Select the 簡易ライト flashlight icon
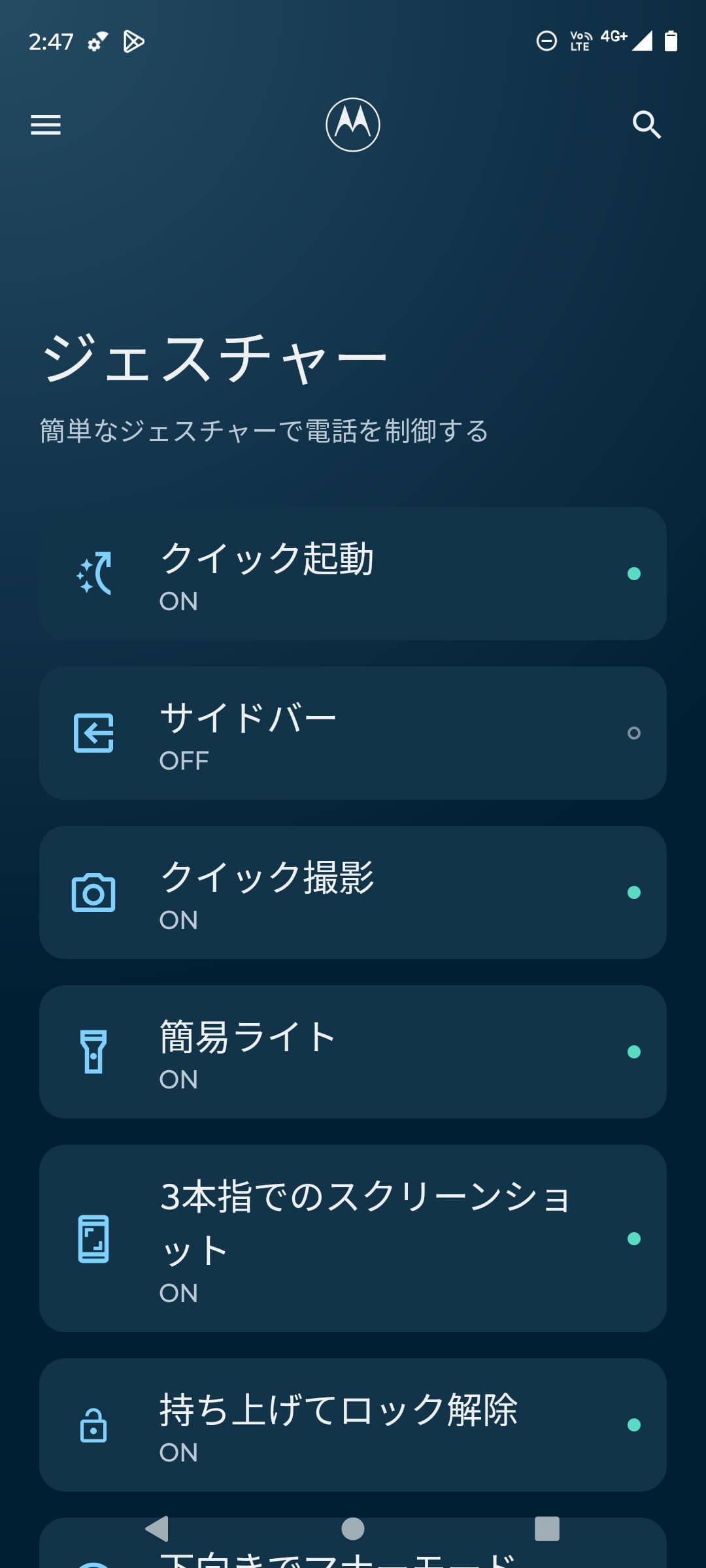The width and height of the screenshot is (706, 1568). (x=95, y=1052)
